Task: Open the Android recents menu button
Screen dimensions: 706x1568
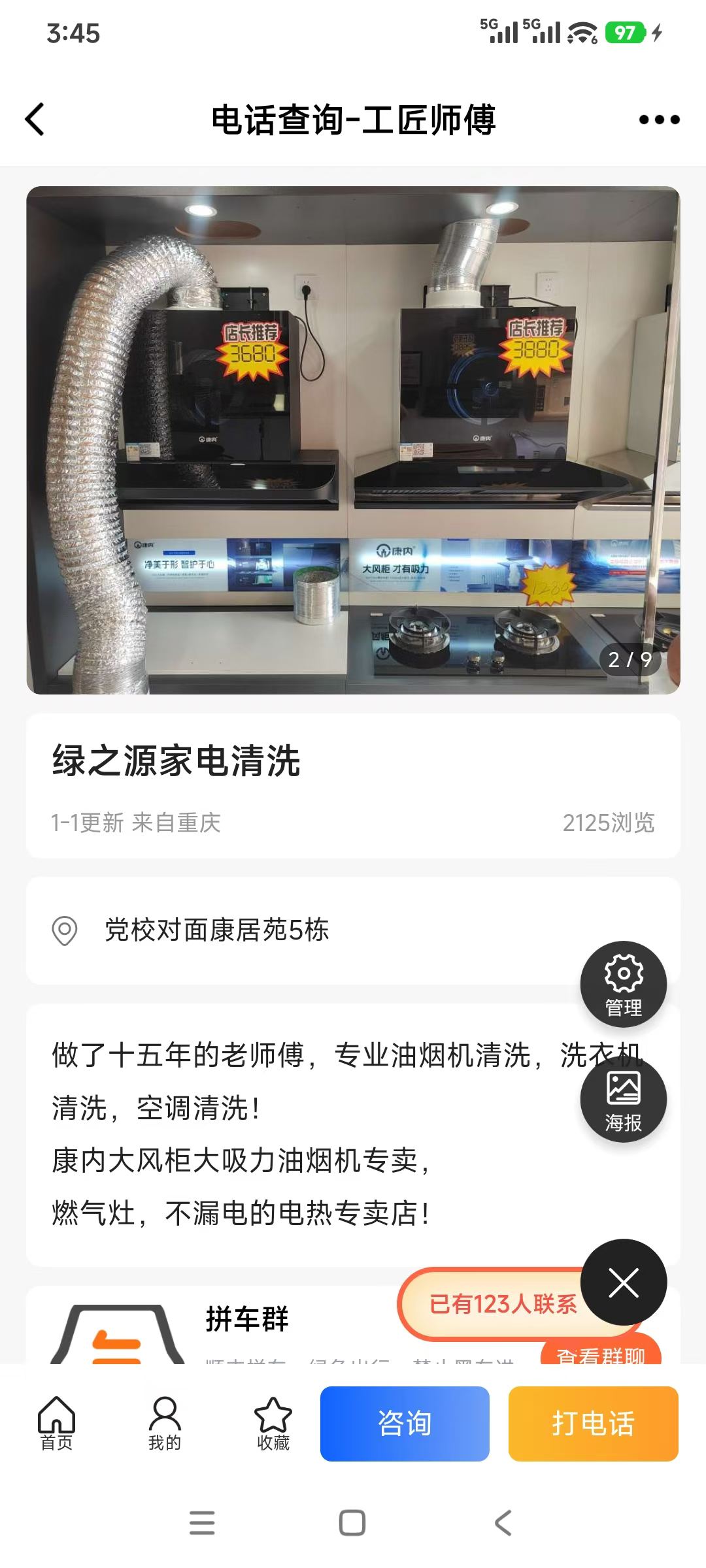Action: [x=203, y=1522]
